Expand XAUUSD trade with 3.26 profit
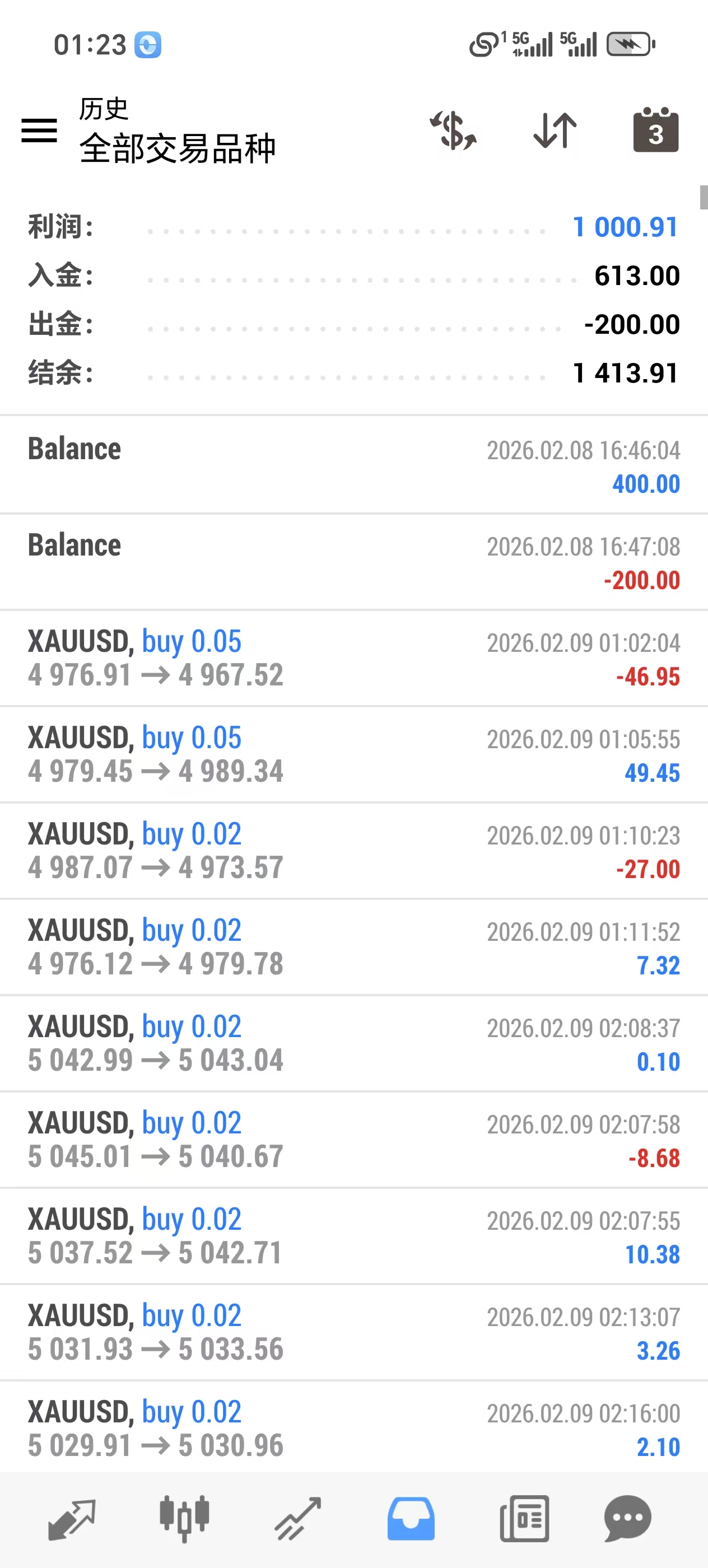Screen dimensions: 708x1568 coord(353,1332)
